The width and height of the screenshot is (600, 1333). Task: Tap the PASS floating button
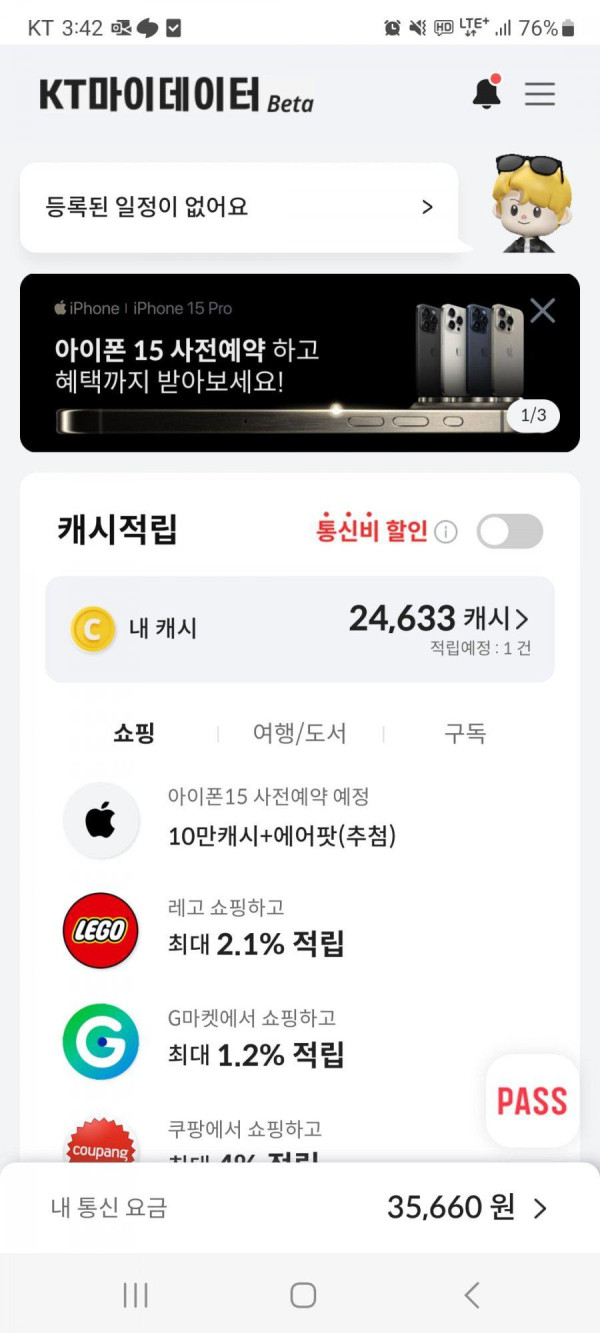click(532, 1101)
